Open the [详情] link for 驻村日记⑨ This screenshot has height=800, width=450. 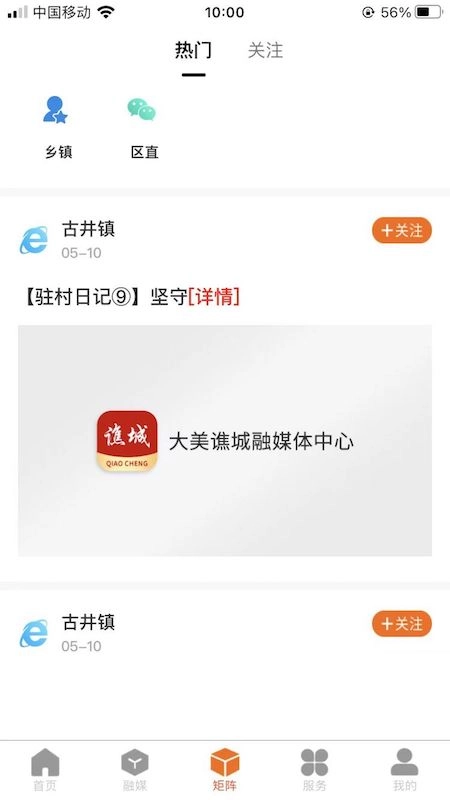(x=214, y=296)
